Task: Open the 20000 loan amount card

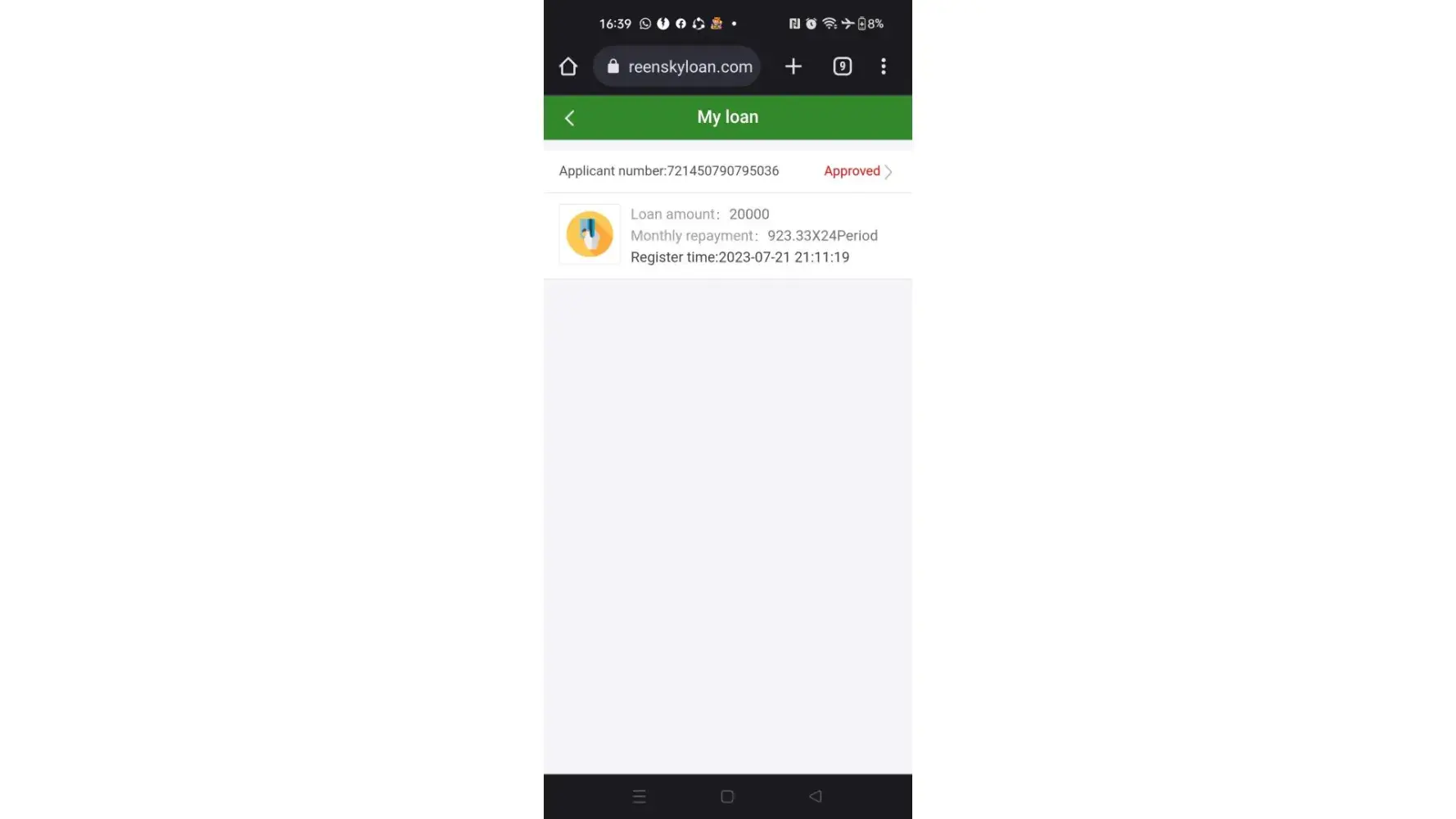Action: click(x=727, y=236)
